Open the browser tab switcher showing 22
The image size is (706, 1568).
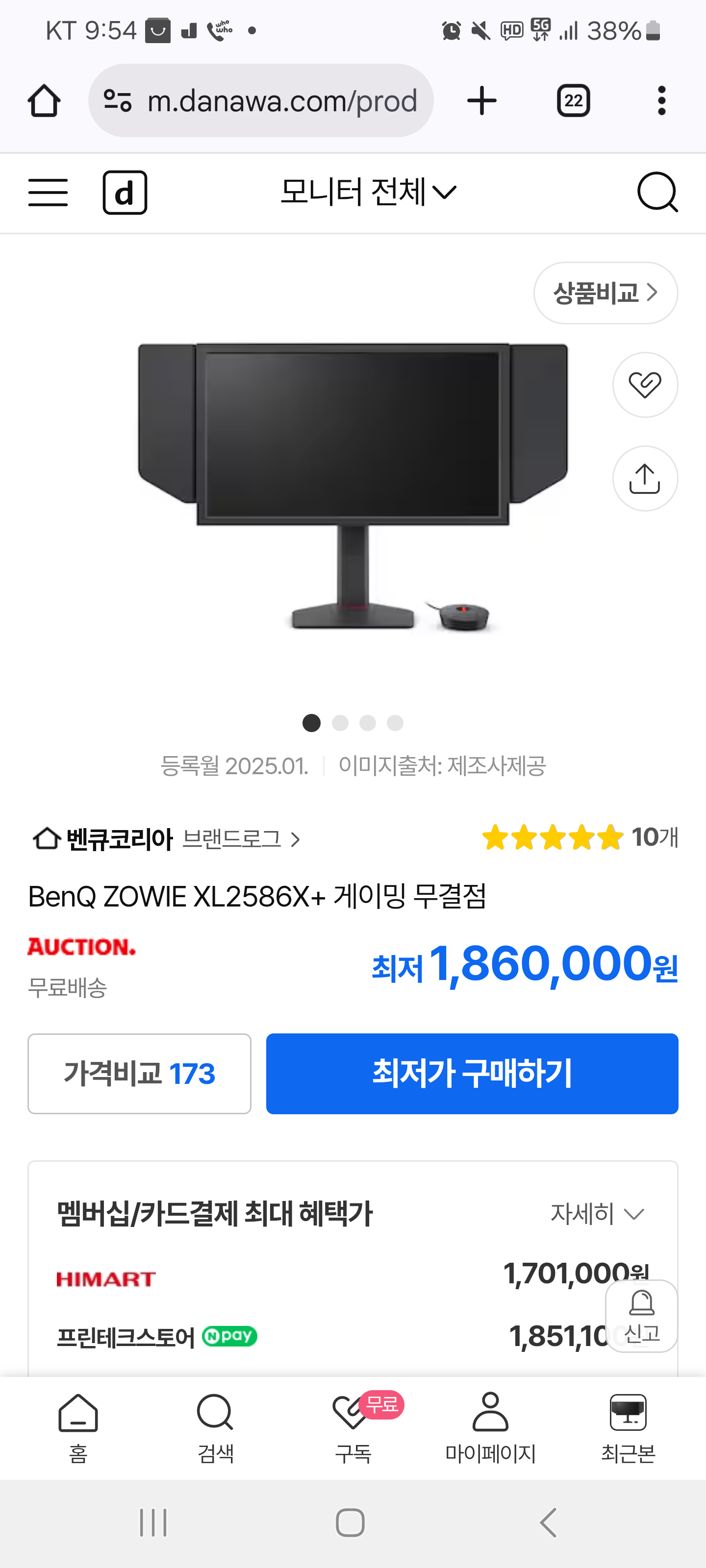[x=573, y=100]
